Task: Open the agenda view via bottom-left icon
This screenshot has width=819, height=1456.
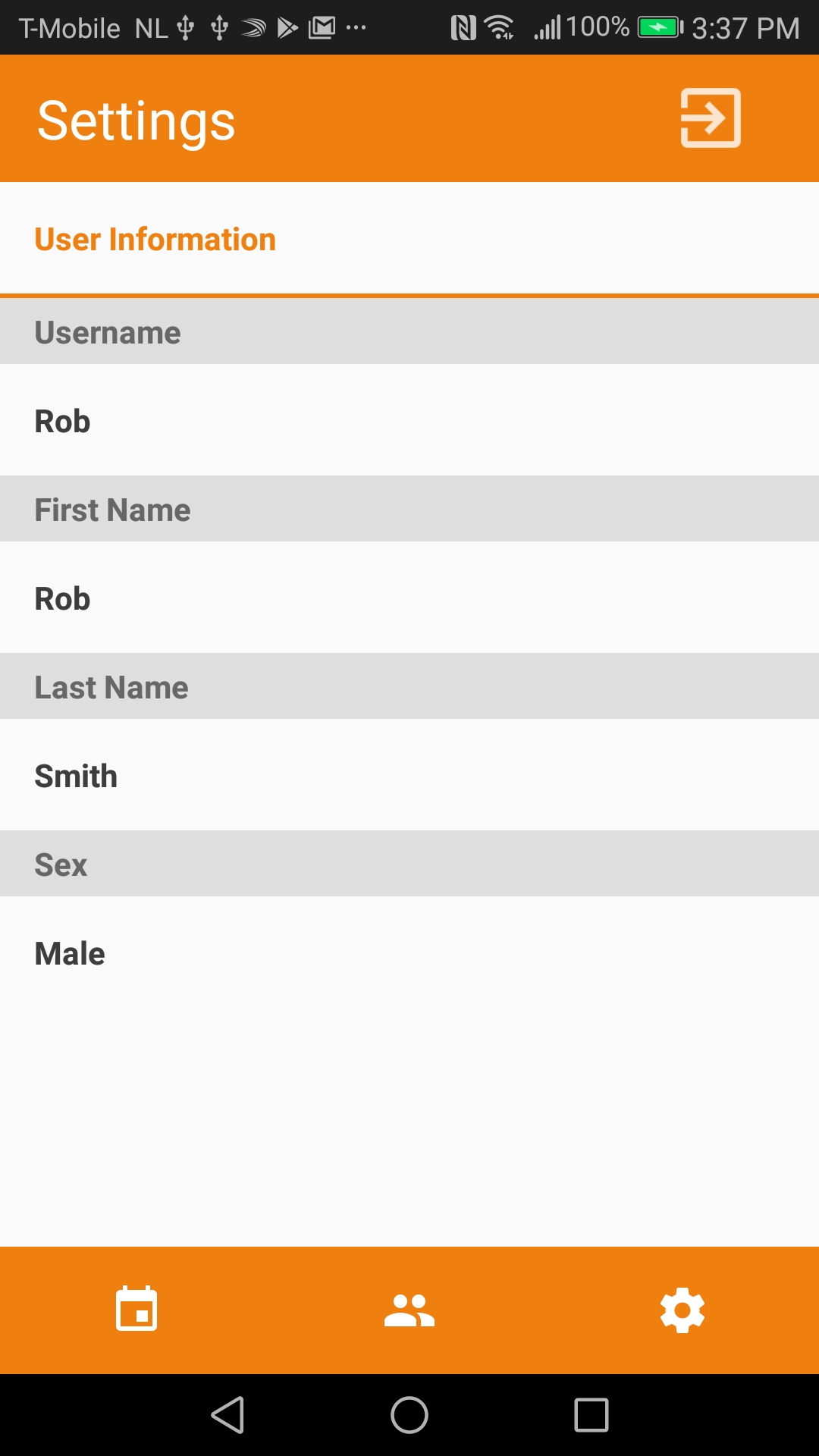Action: (136, 1309)
